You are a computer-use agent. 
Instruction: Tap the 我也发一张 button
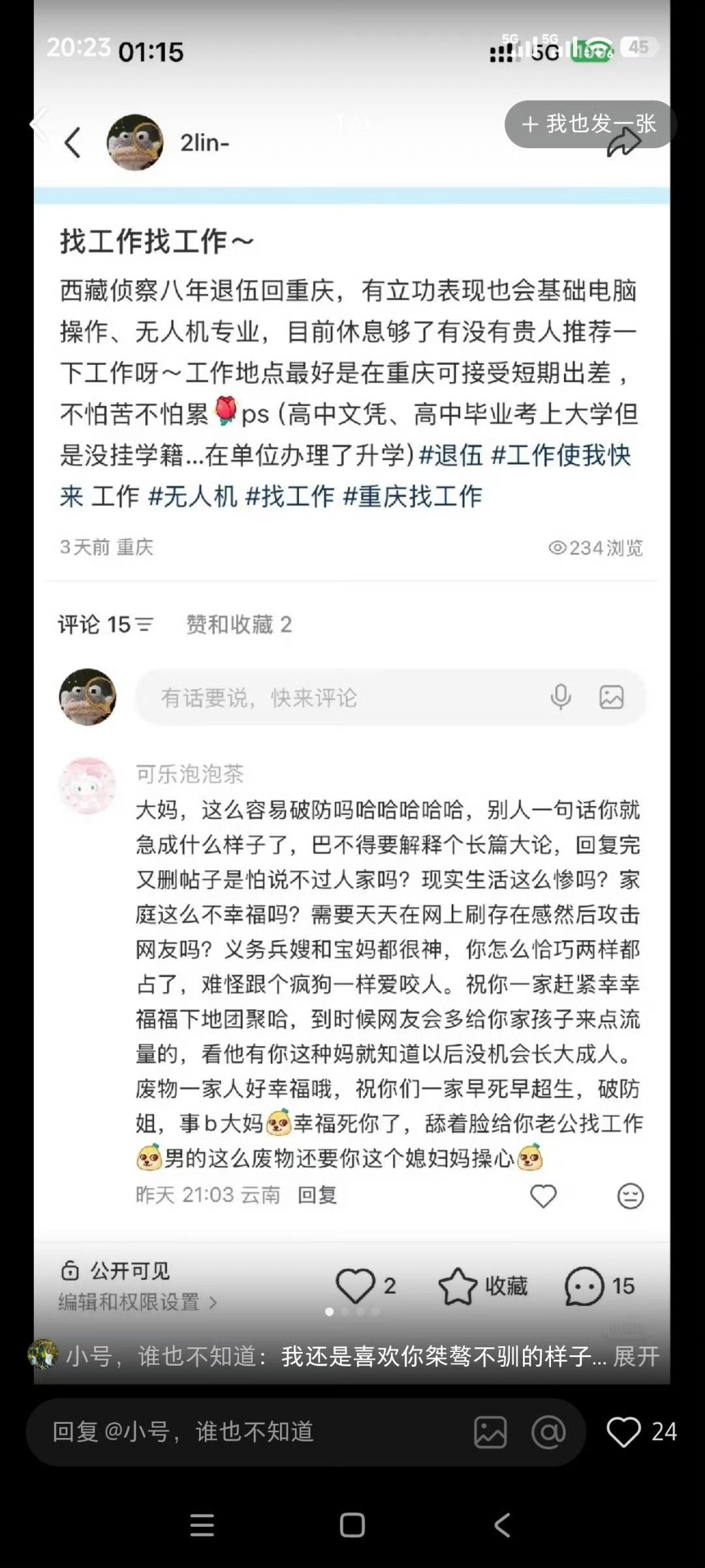589,124
